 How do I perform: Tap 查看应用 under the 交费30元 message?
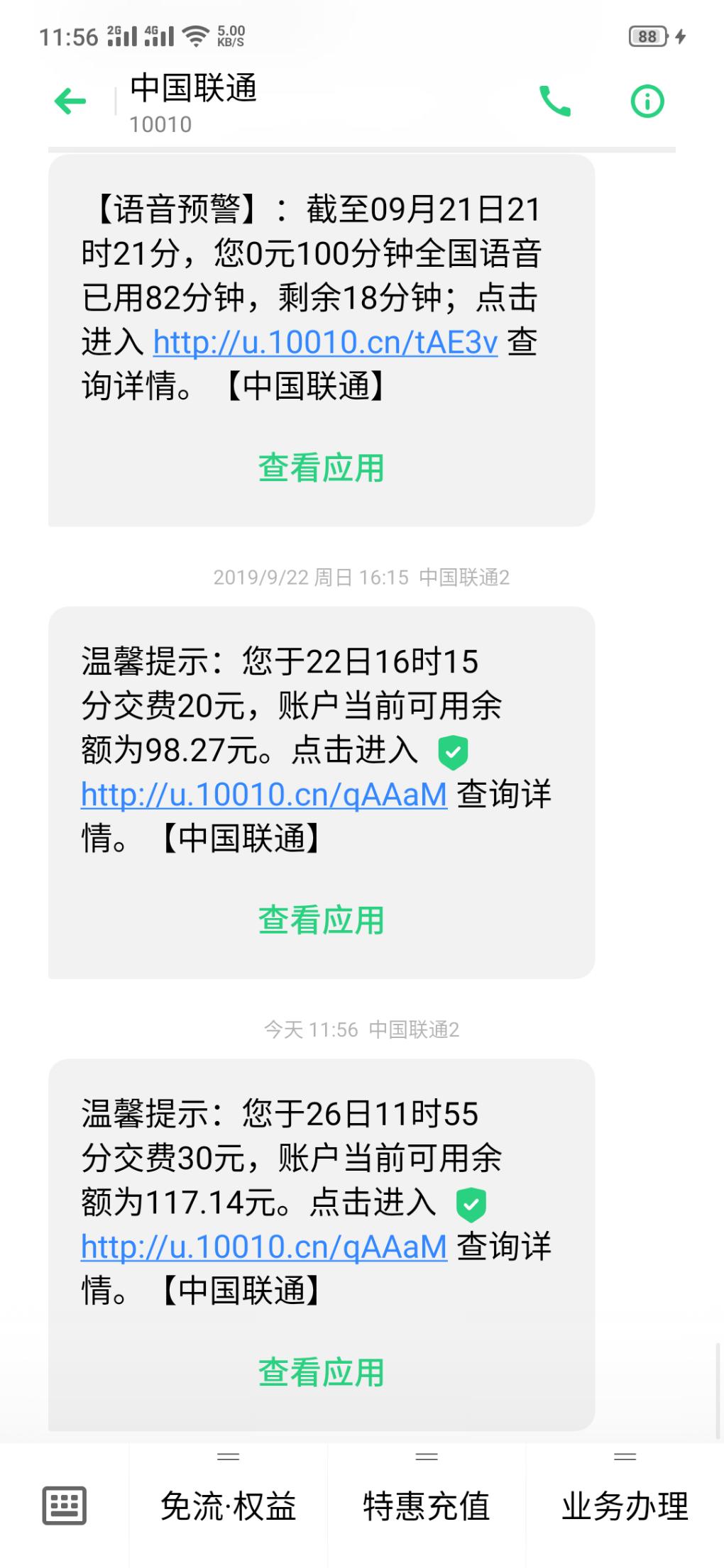[321, 1372]
